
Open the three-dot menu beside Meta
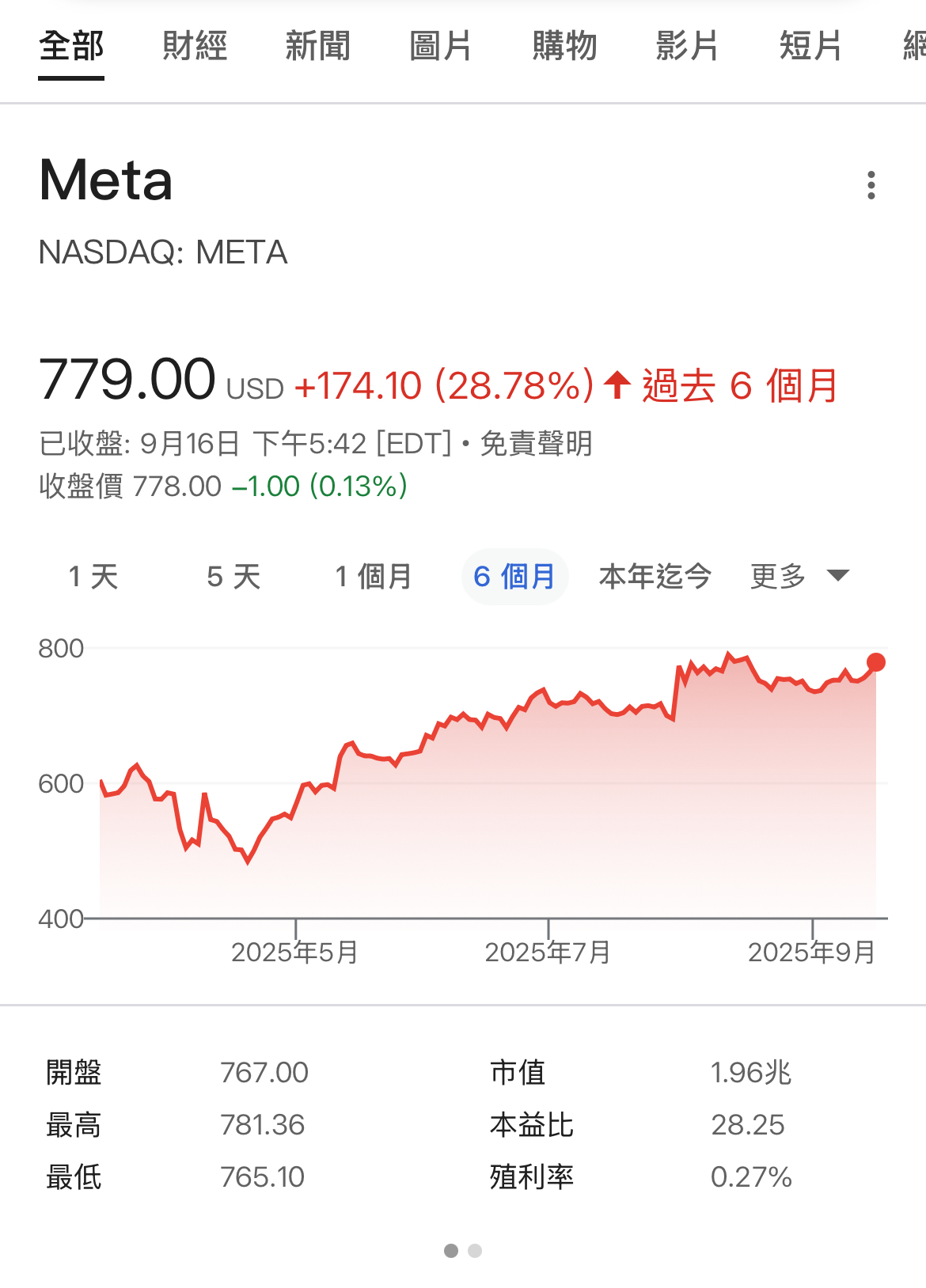[871, 185]
